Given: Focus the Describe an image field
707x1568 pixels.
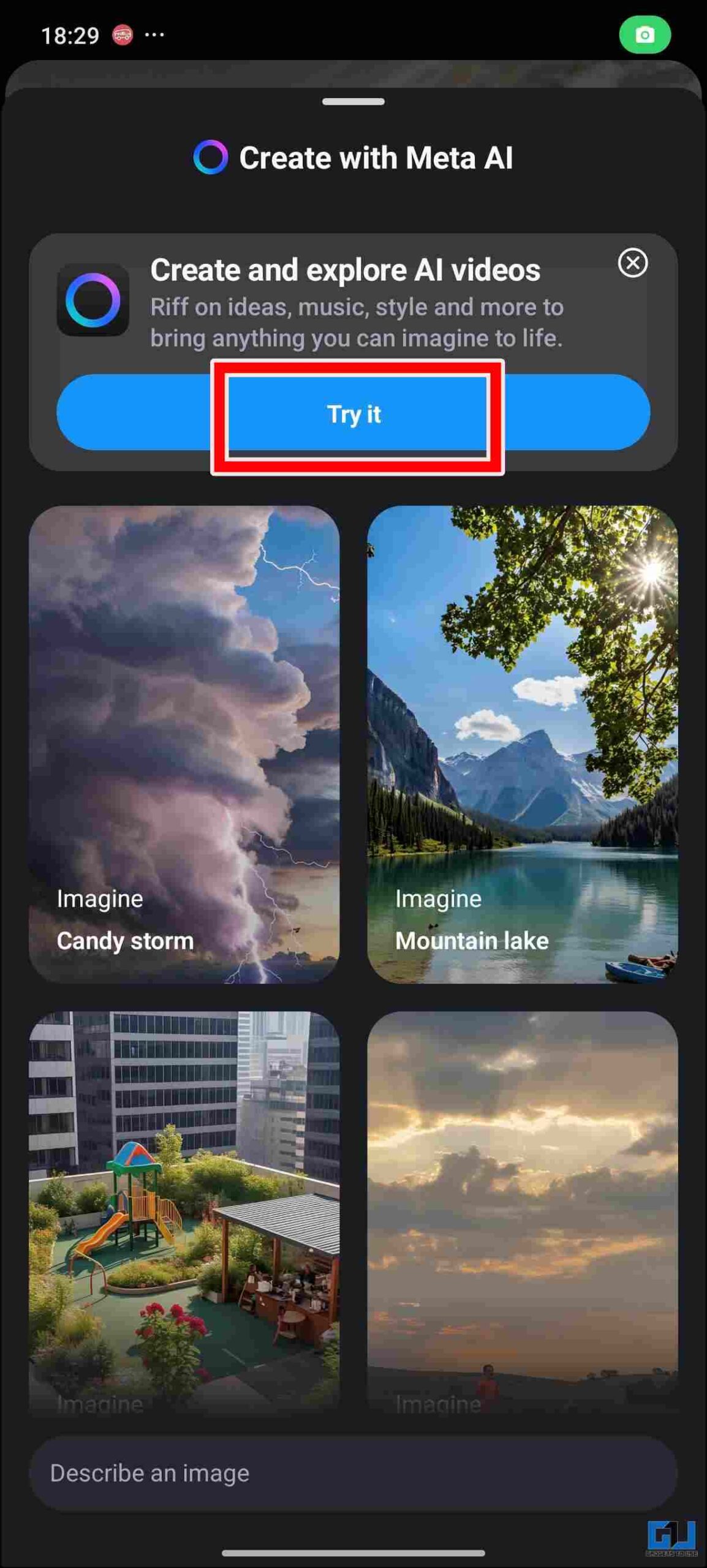Looking at the screenshot, I should coord(353,1473).
